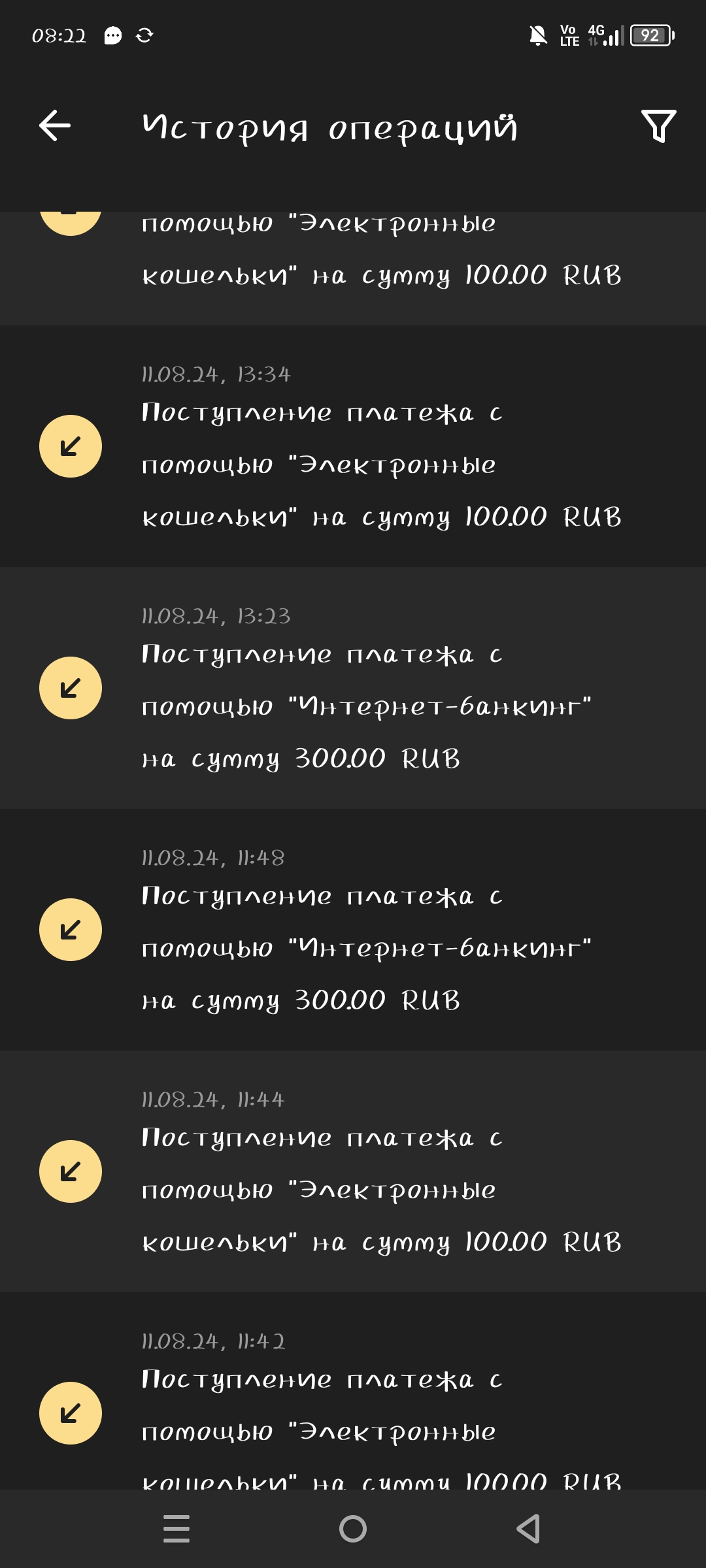The height and width of the screenshot is (1568, 706).
Task: Open recent apps from the navigation bar
Action: tap(176, 1529)
